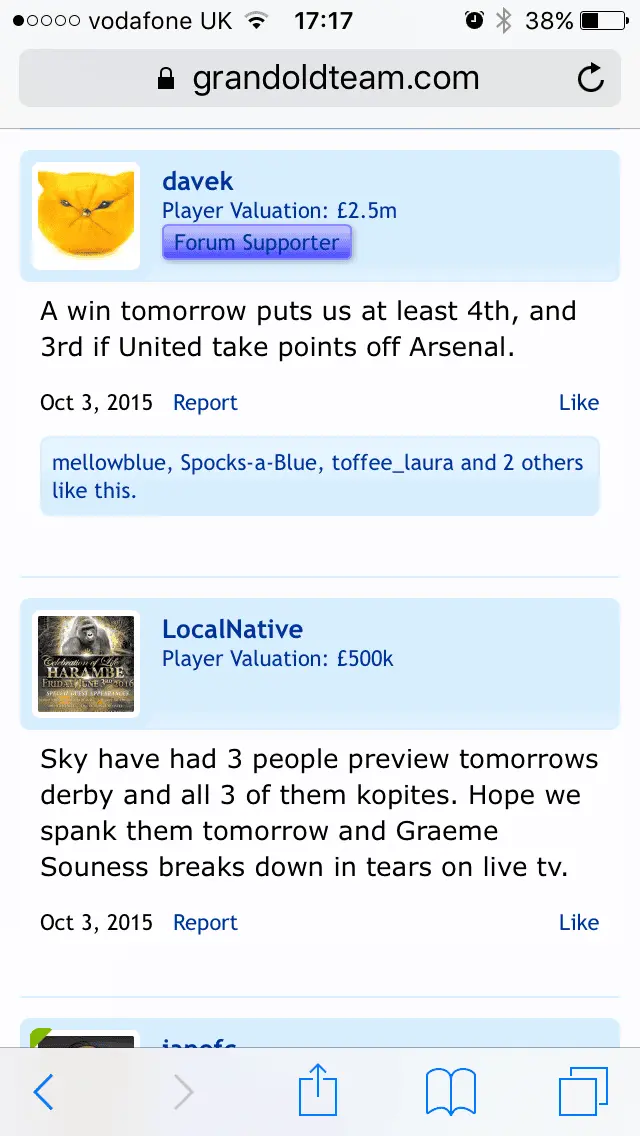Viewport: 640px width, 1136px height.
Task: Tap the grandoldteam.com address bar
Action: [320, 78]
